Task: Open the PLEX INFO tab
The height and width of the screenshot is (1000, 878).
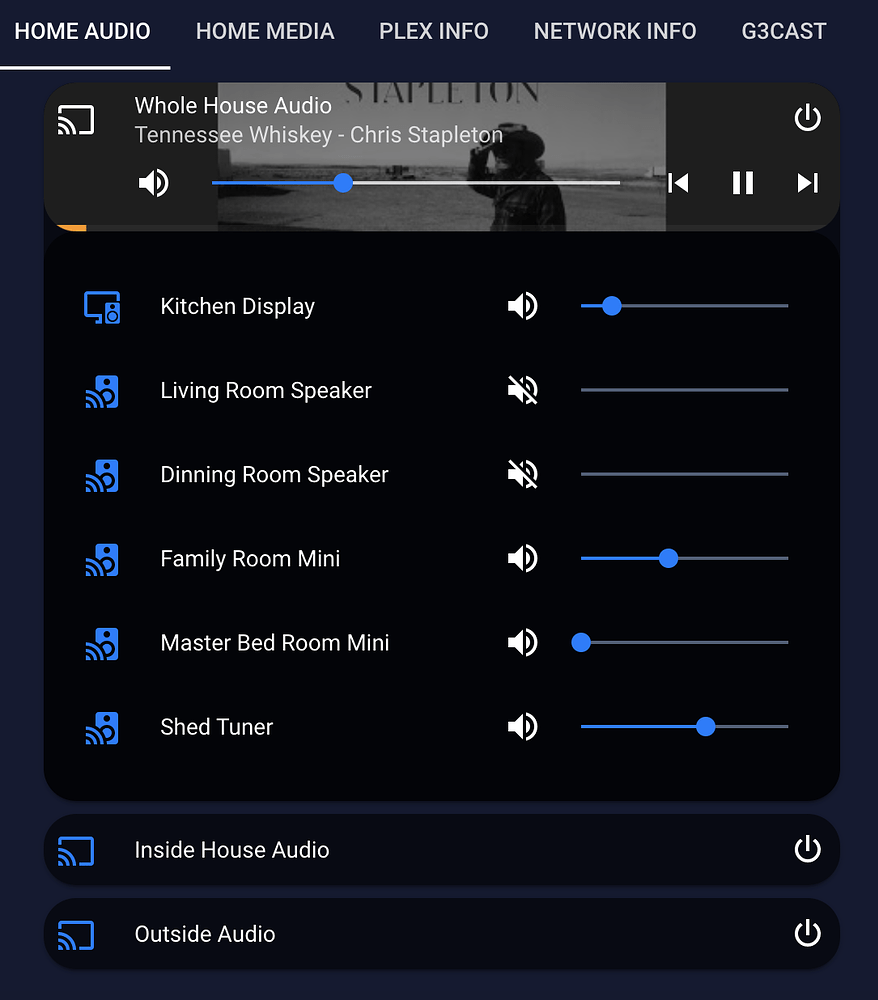Action: pos(433,31)
